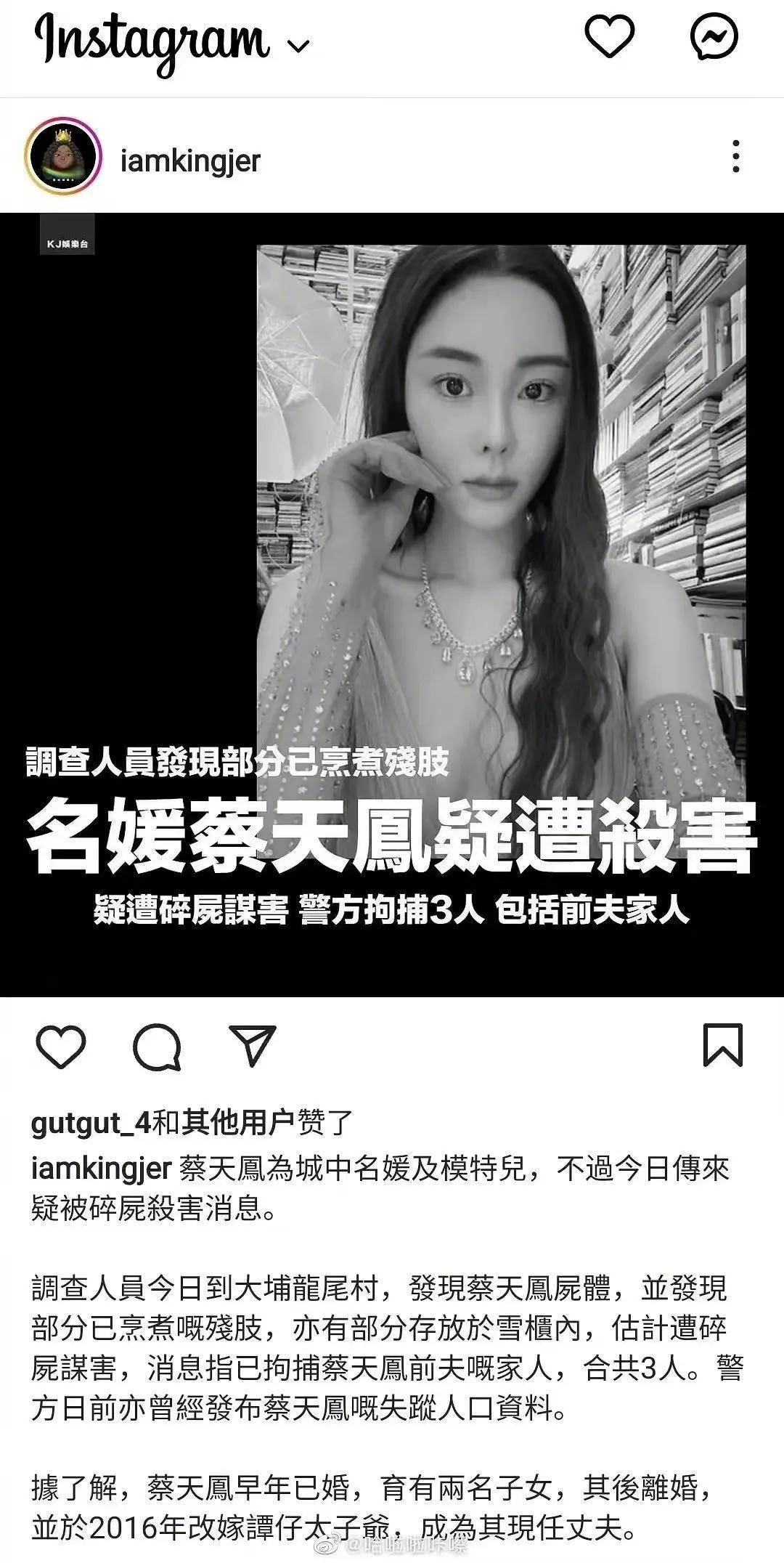This screenshot has width=784, height=1563.
Task: Tap iamkingjer username in the caption
Action: tap(101, 1169)
